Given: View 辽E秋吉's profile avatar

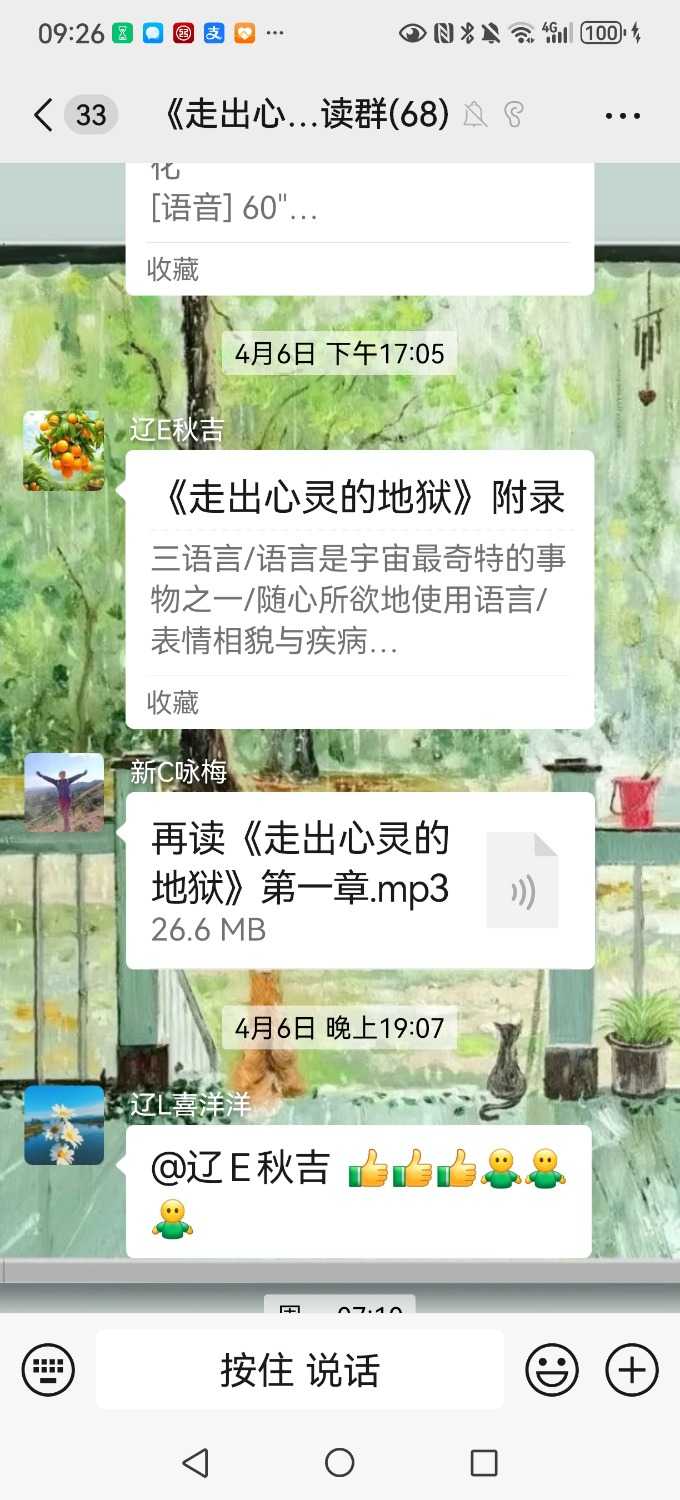Looking at the screenshot, I should [x=64, y=451].
